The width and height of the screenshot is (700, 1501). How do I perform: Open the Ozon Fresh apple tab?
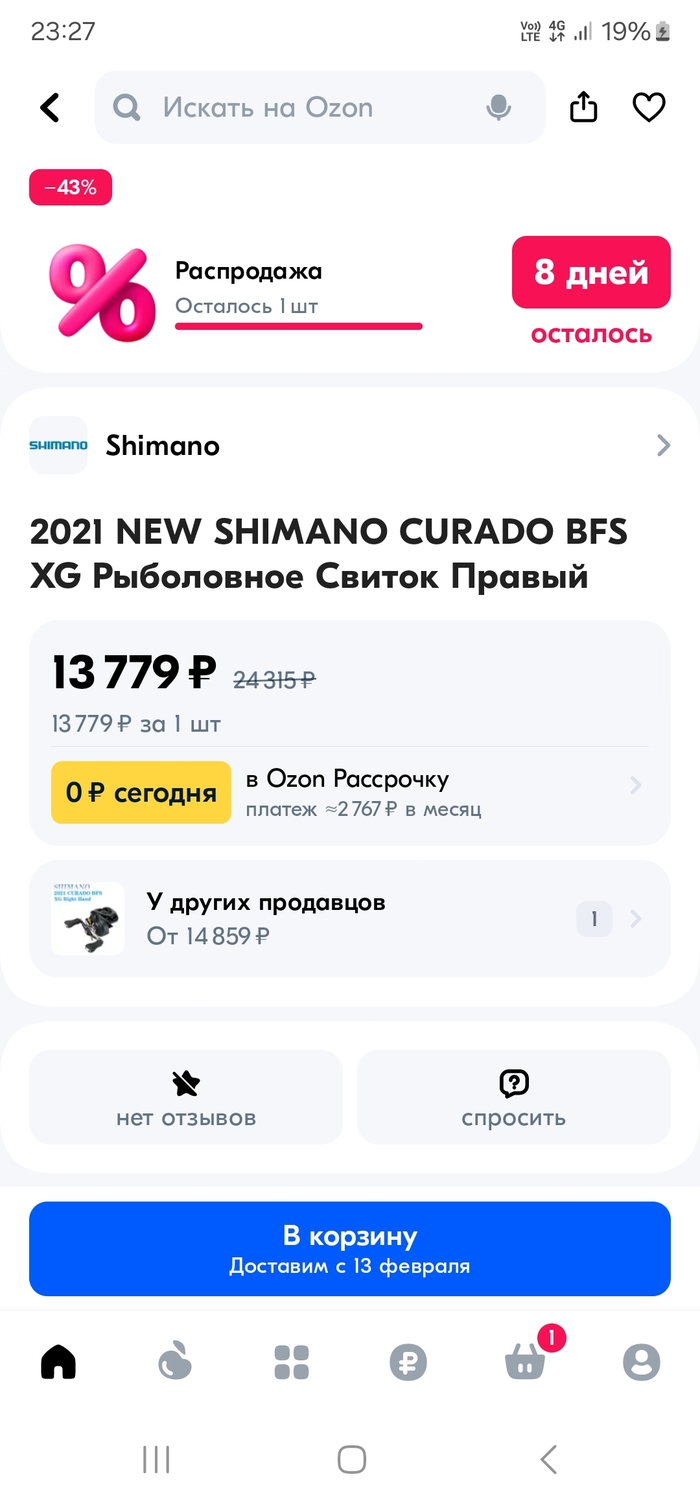coord(175,1361)
